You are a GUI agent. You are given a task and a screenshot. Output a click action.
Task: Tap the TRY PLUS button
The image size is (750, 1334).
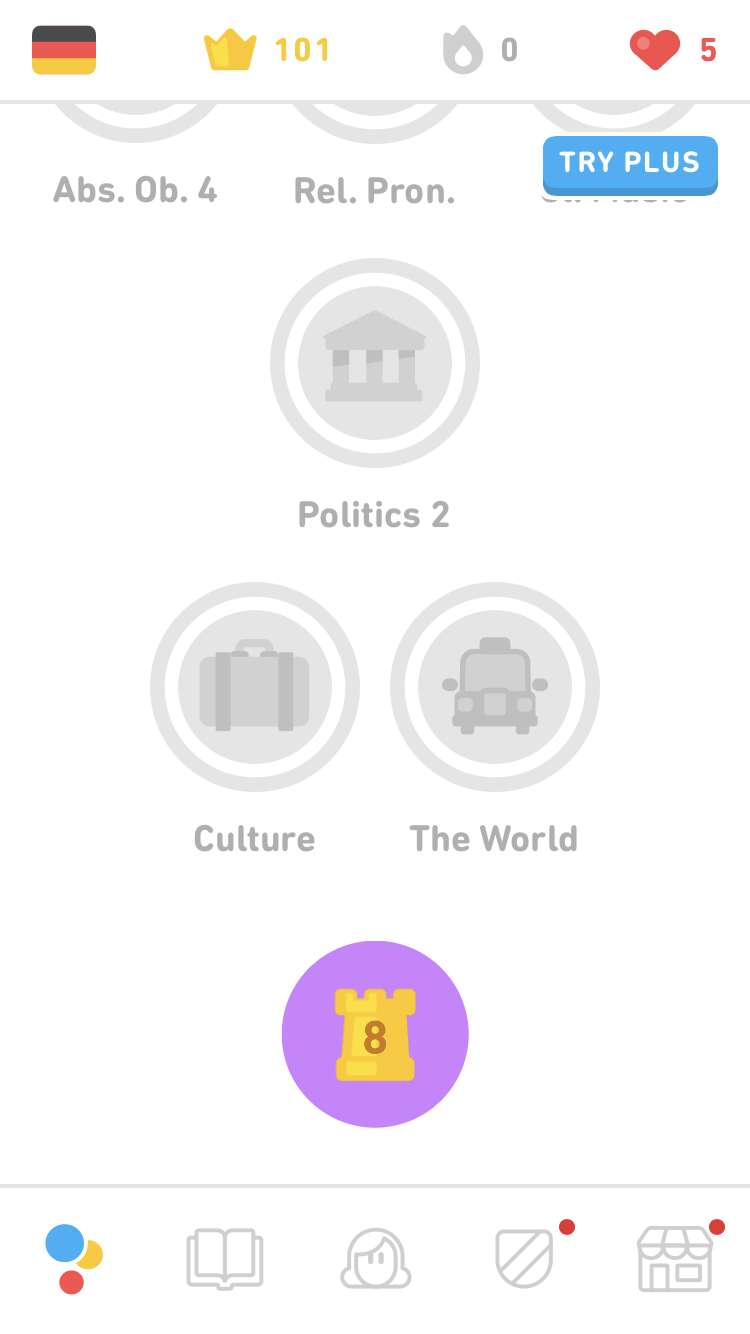(630, 164)
